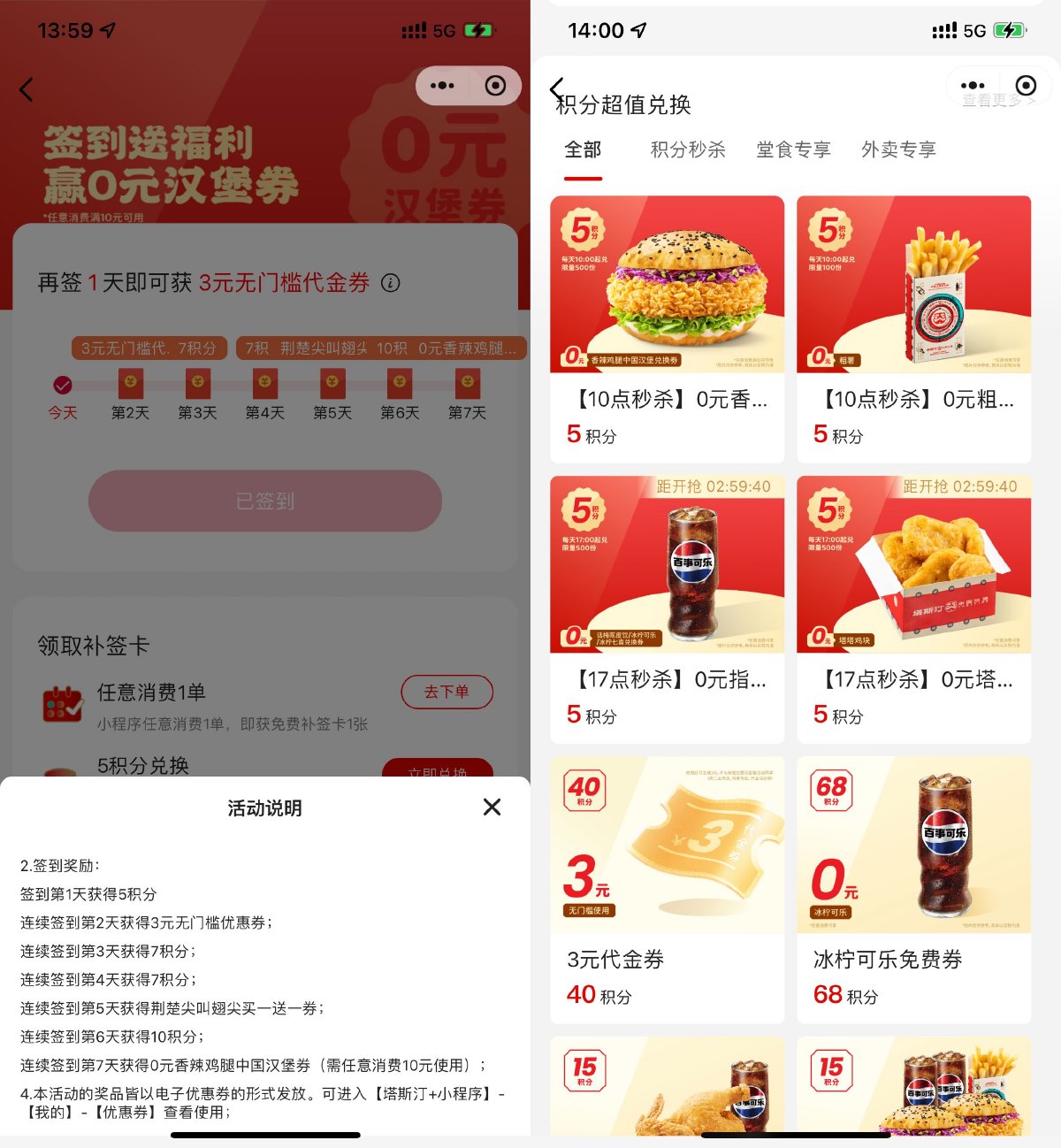Tap the back arrow on 积分超值兑换 page

click(x=556, y=90)
